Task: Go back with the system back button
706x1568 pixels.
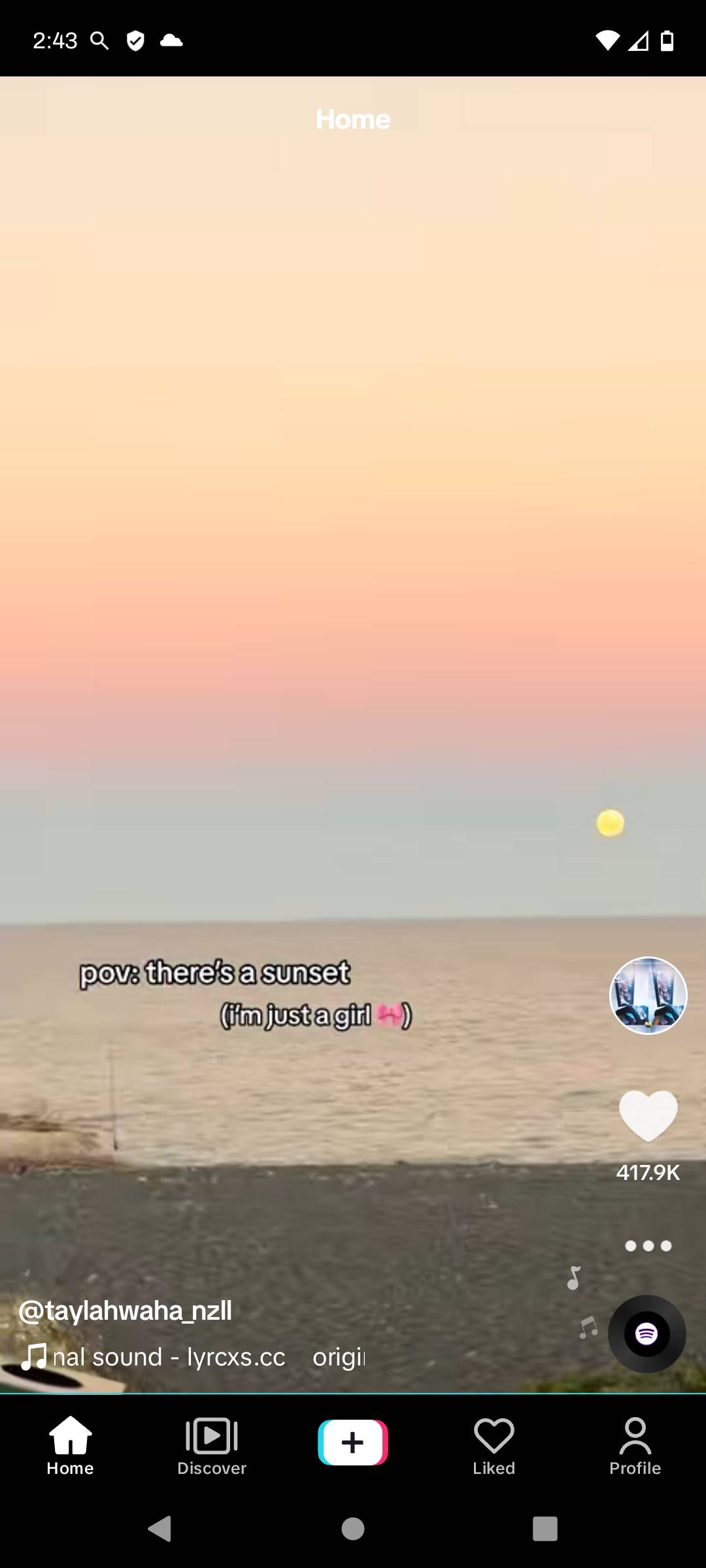Action: [160, 1529]
